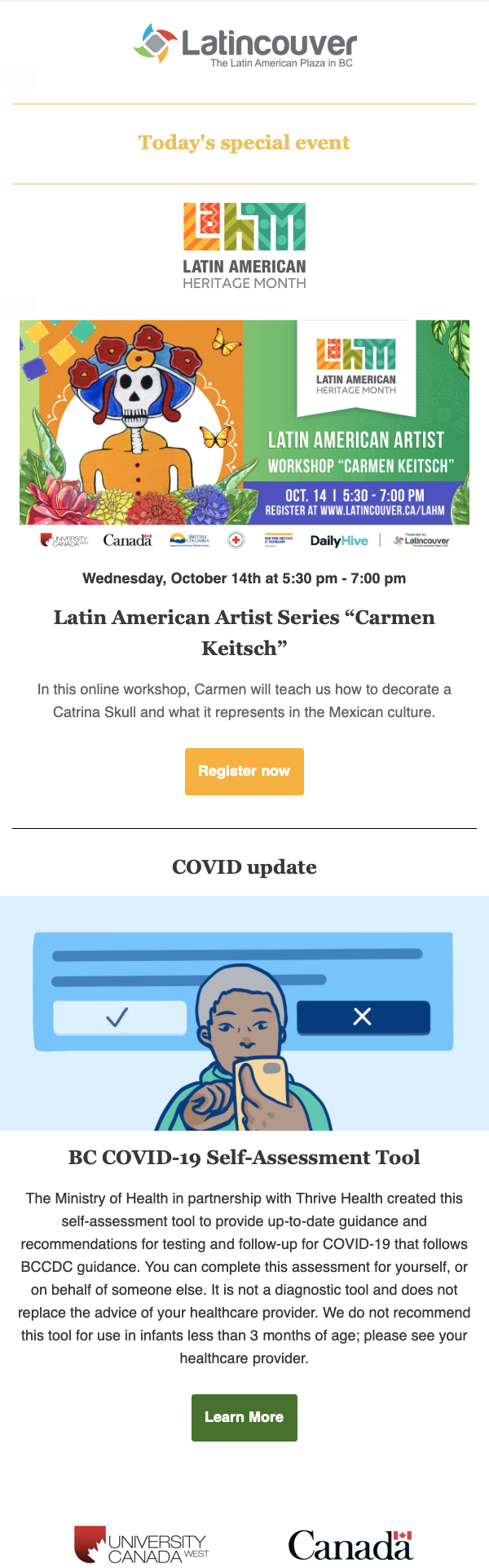Tap the Register now button
Screen dimensions: 489x1568
point(244,771)
